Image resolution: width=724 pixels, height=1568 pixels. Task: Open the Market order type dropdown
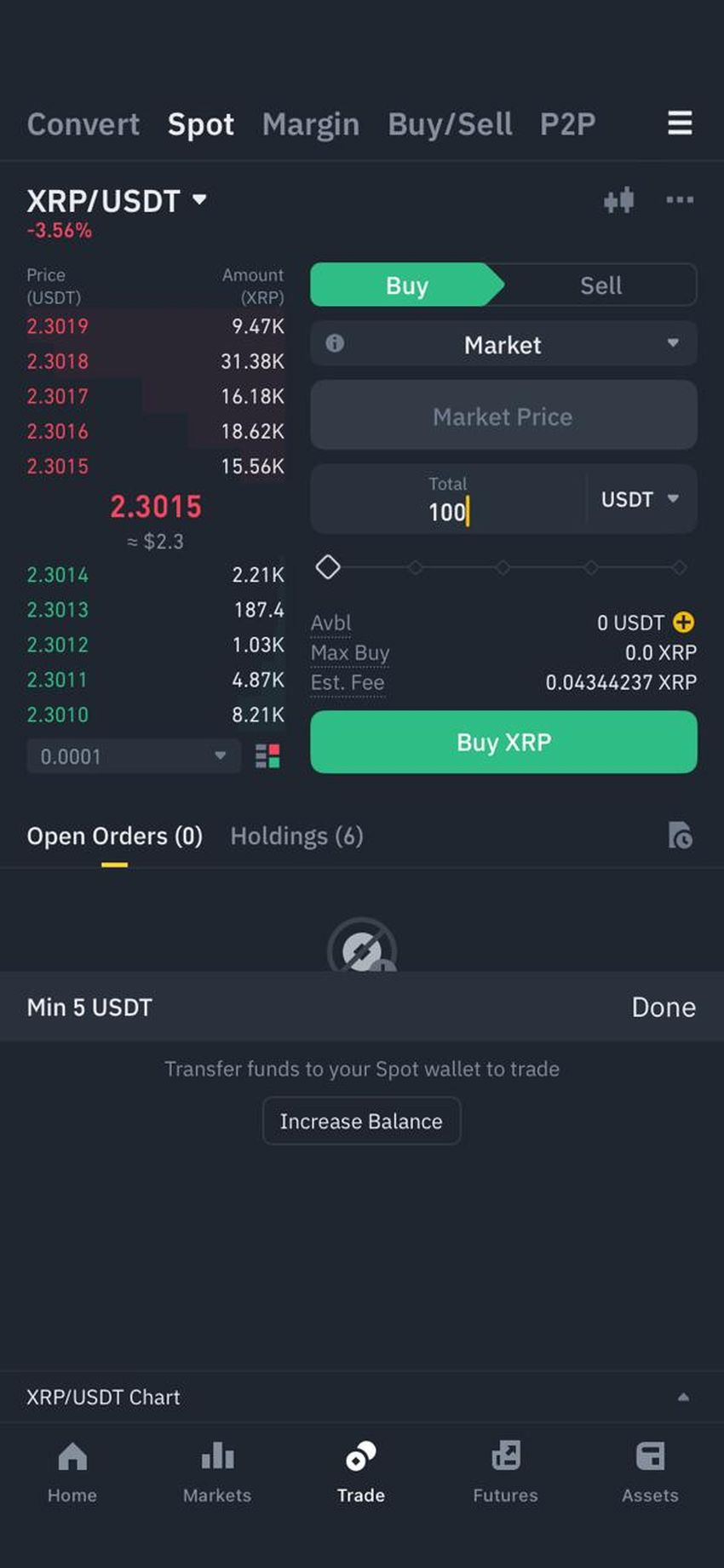coord(503,344)
